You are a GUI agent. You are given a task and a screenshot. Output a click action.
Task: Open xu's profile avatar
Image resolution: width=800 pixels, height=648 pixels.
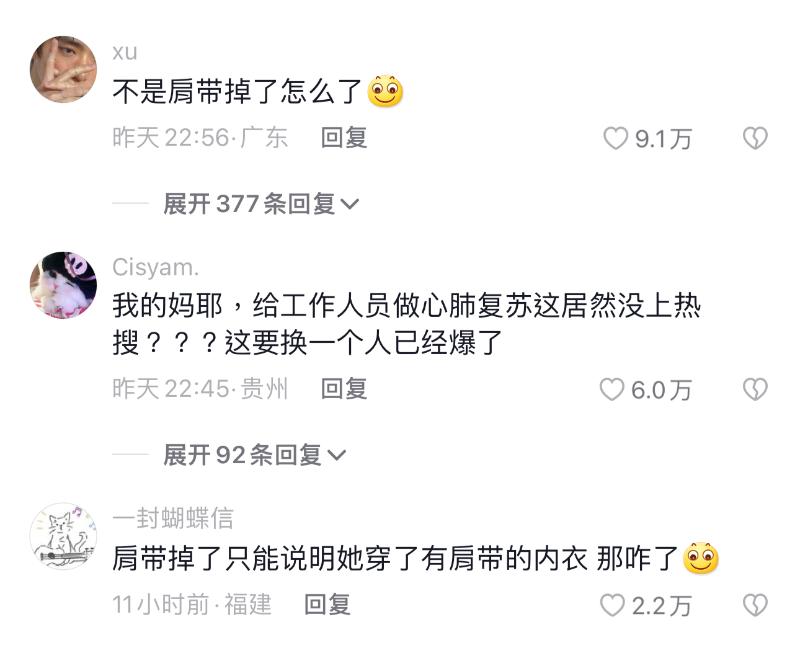(63, 70)
